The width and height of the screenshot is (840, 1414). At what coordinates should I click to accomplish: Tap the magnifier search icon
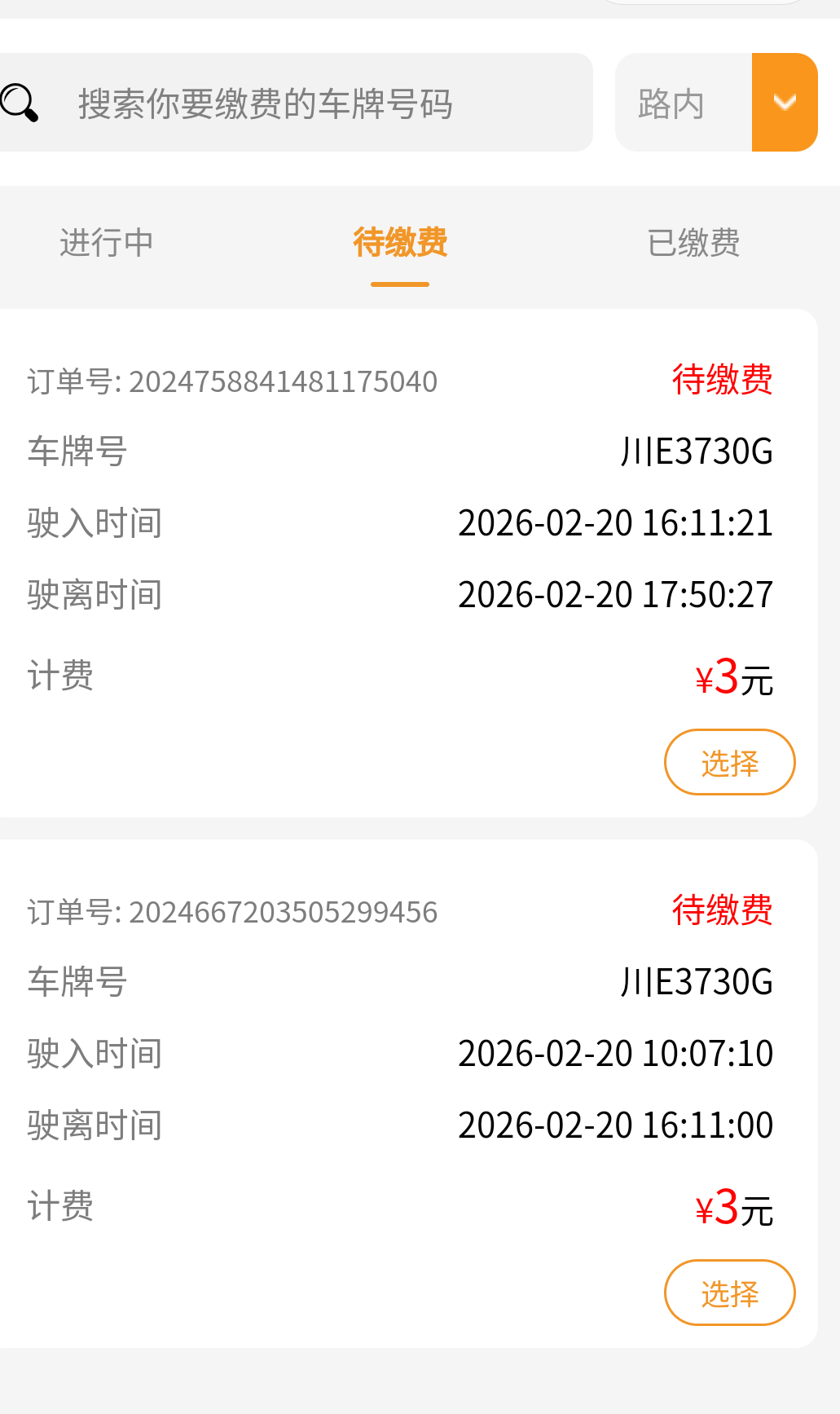pyautogui.click(x=20, y=104)
